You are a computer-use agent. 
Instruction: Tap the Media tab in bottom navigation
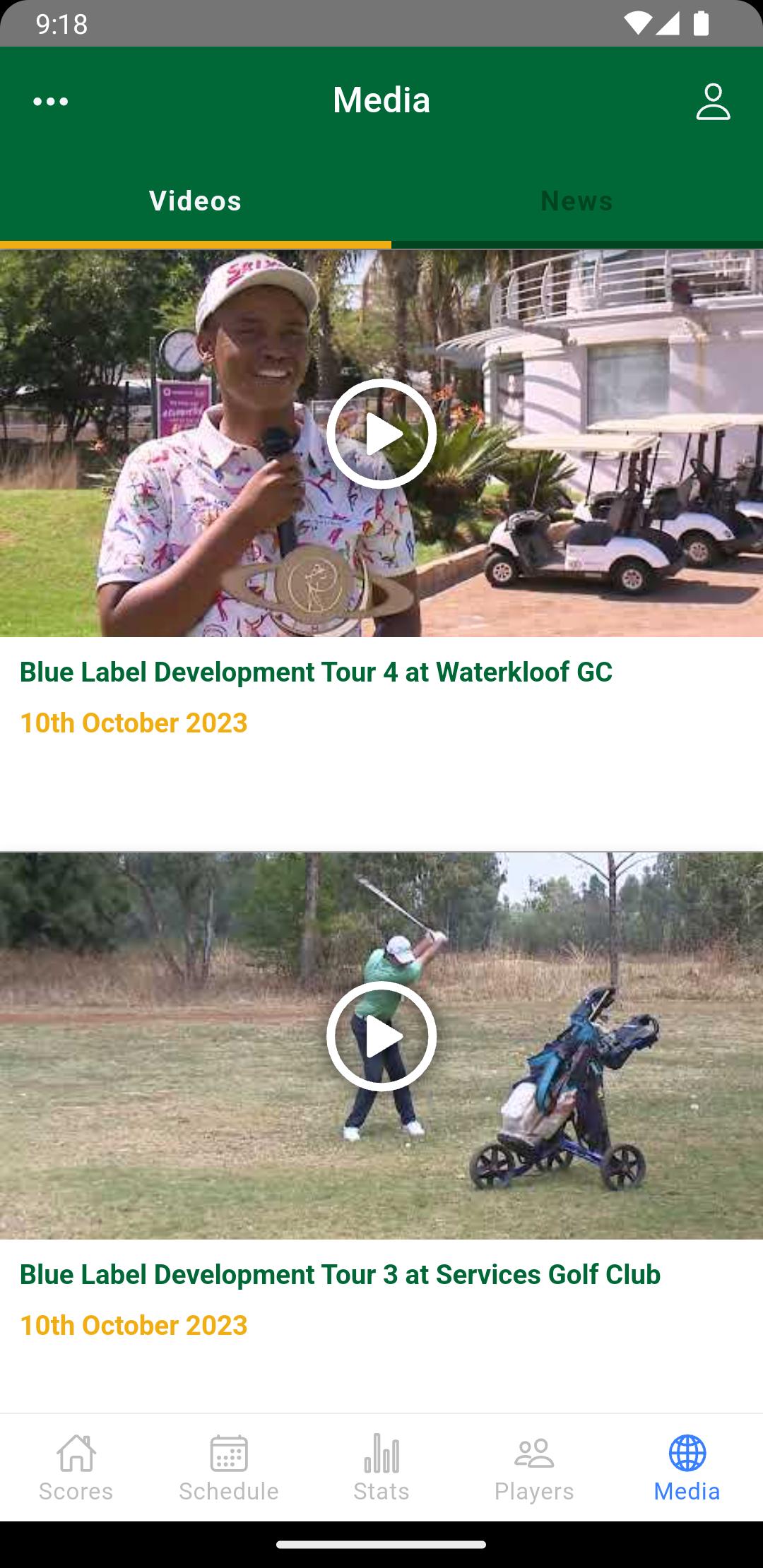tap(687, 1468)
